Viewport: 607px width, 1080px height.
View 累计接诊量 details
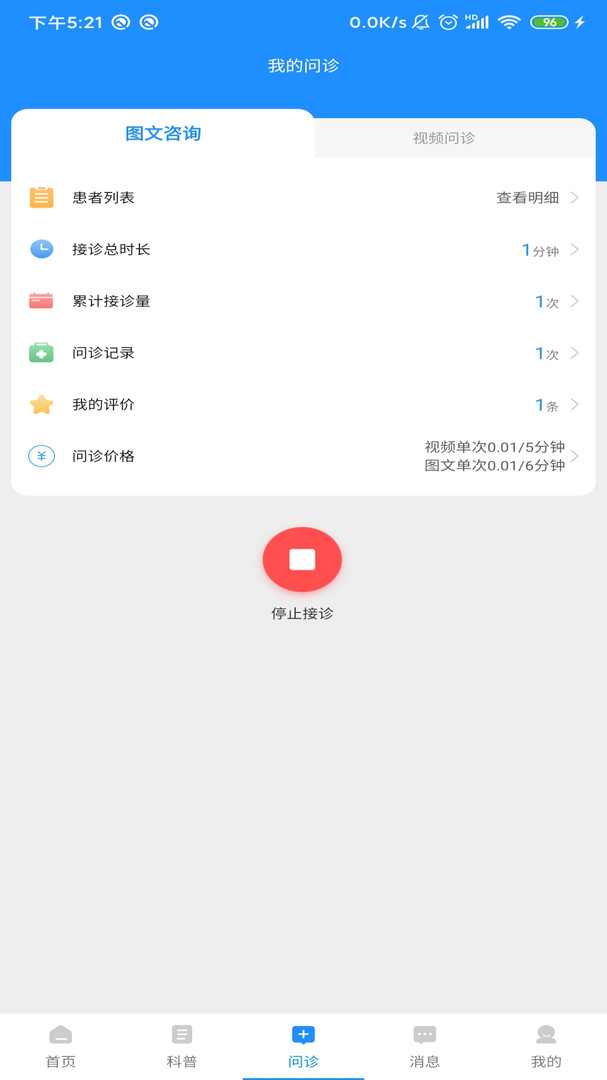click(303, 301)
